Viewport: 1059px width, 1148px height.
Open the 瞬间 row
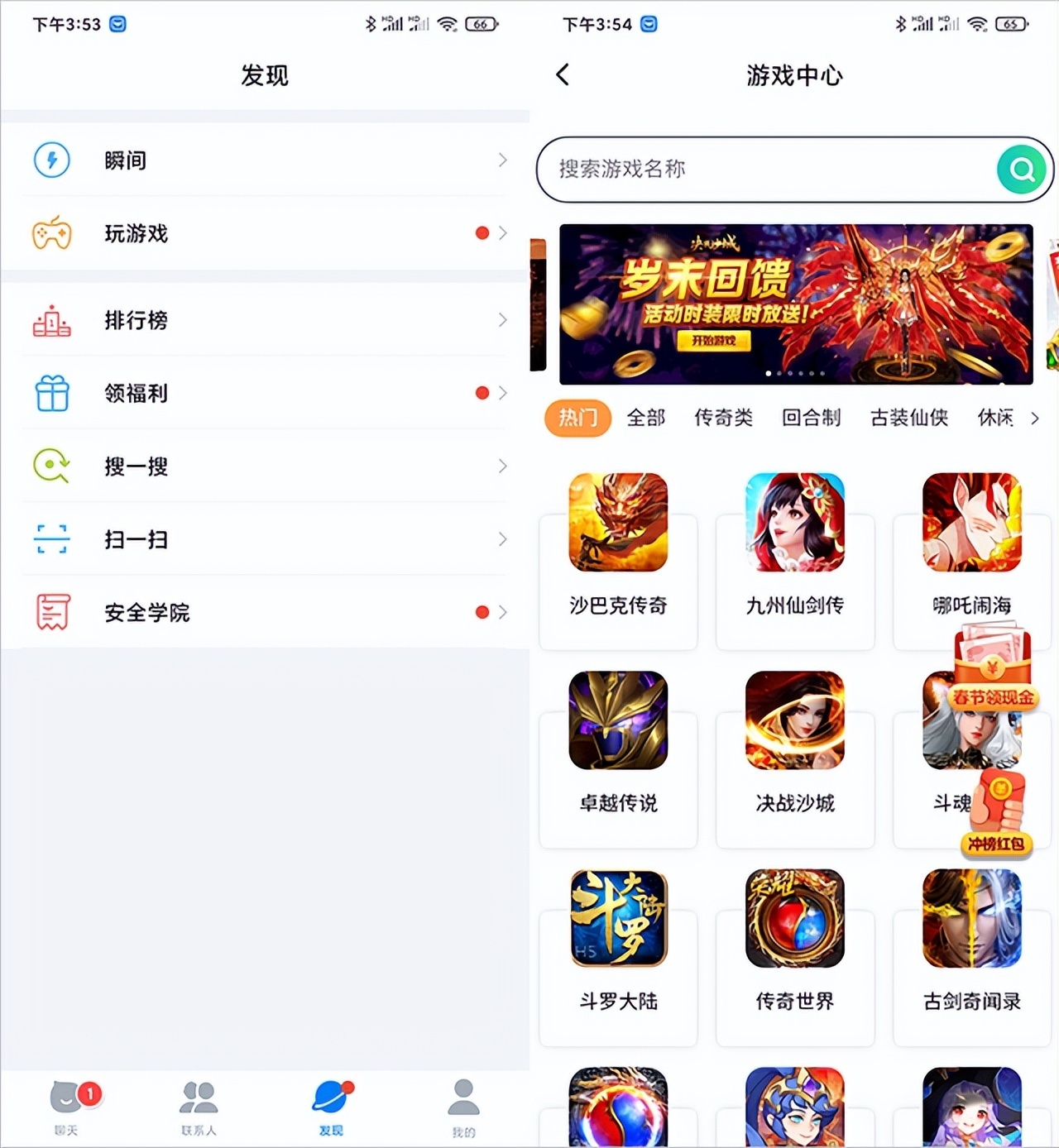point(265,160)
